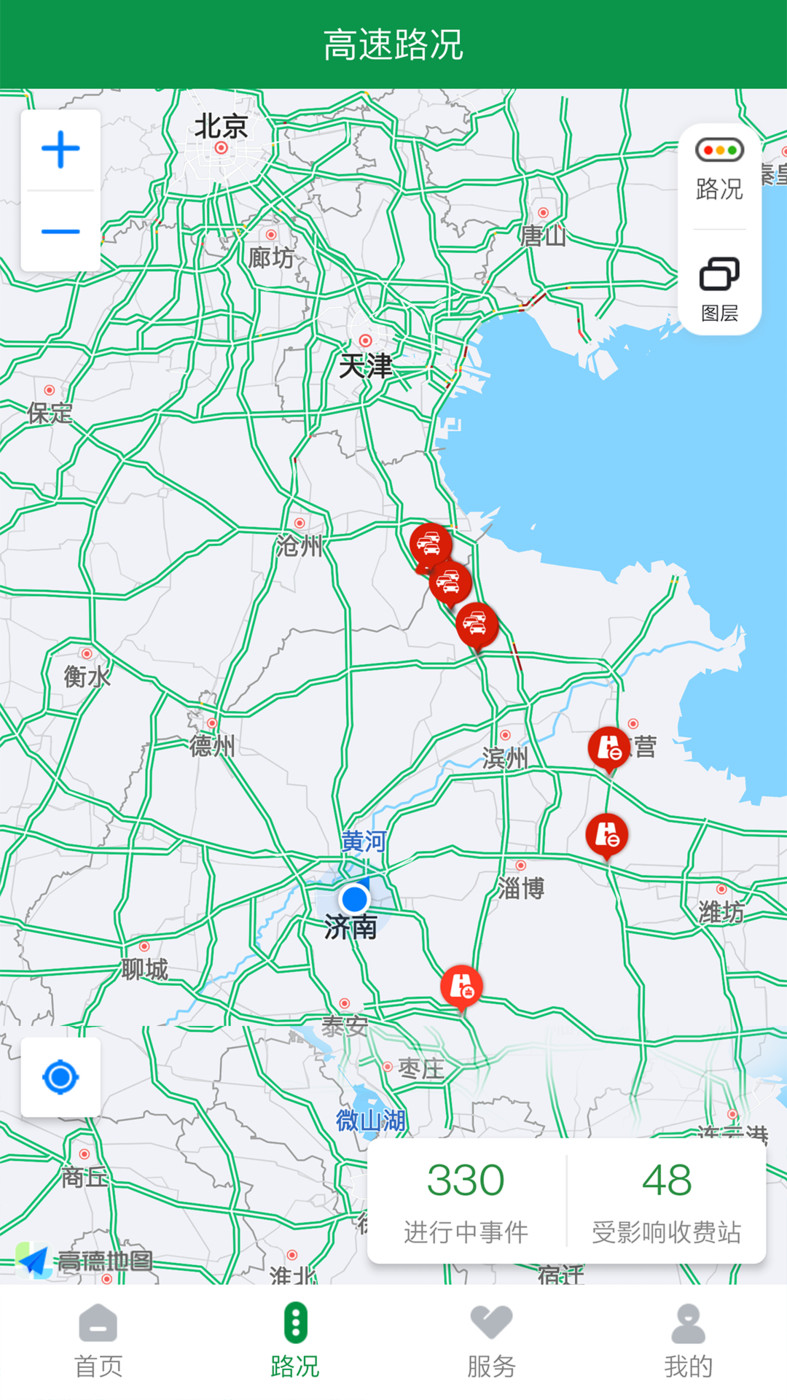
Task: Open the construction marker near 东营
Action: click(611, 749)
